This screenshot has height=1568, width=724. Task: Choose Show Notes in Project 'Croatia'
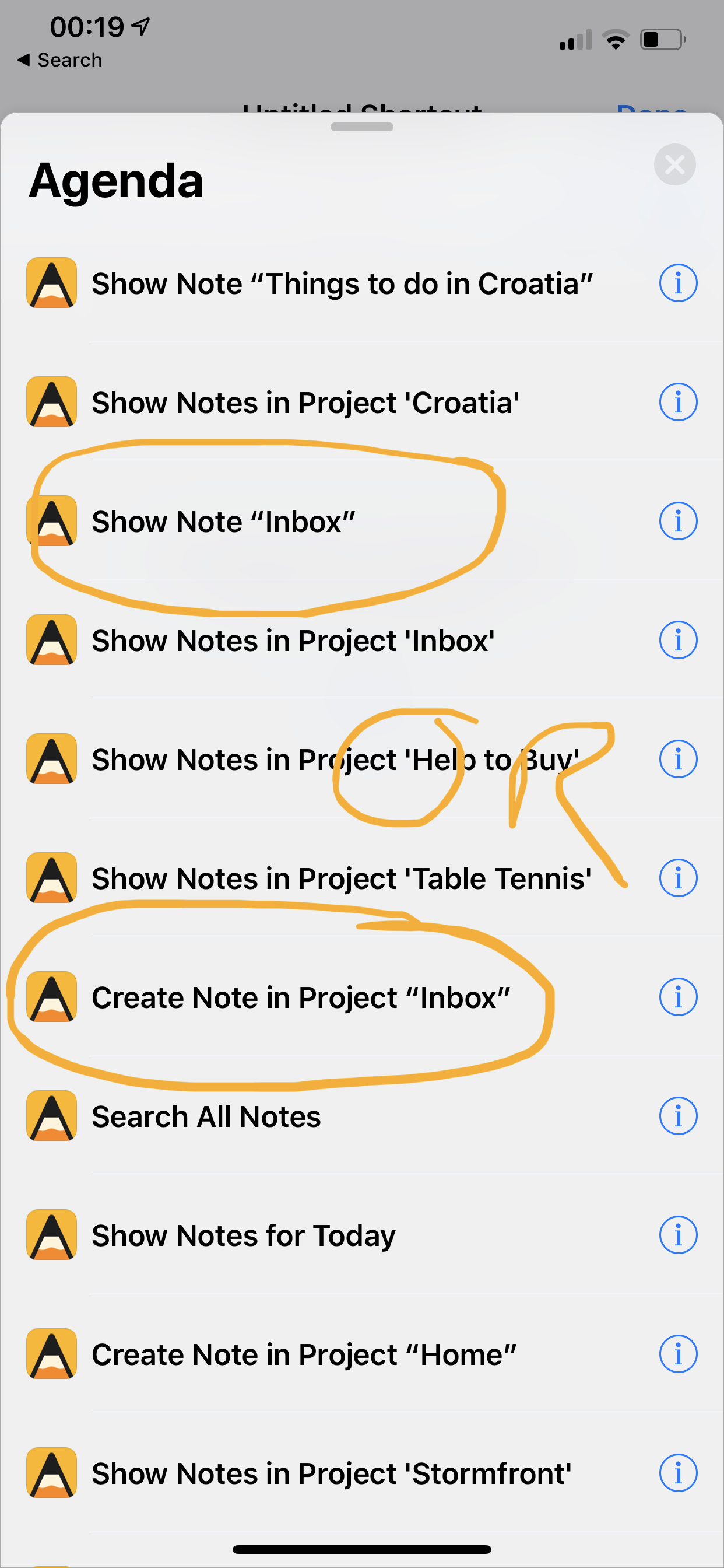(362, 402)
